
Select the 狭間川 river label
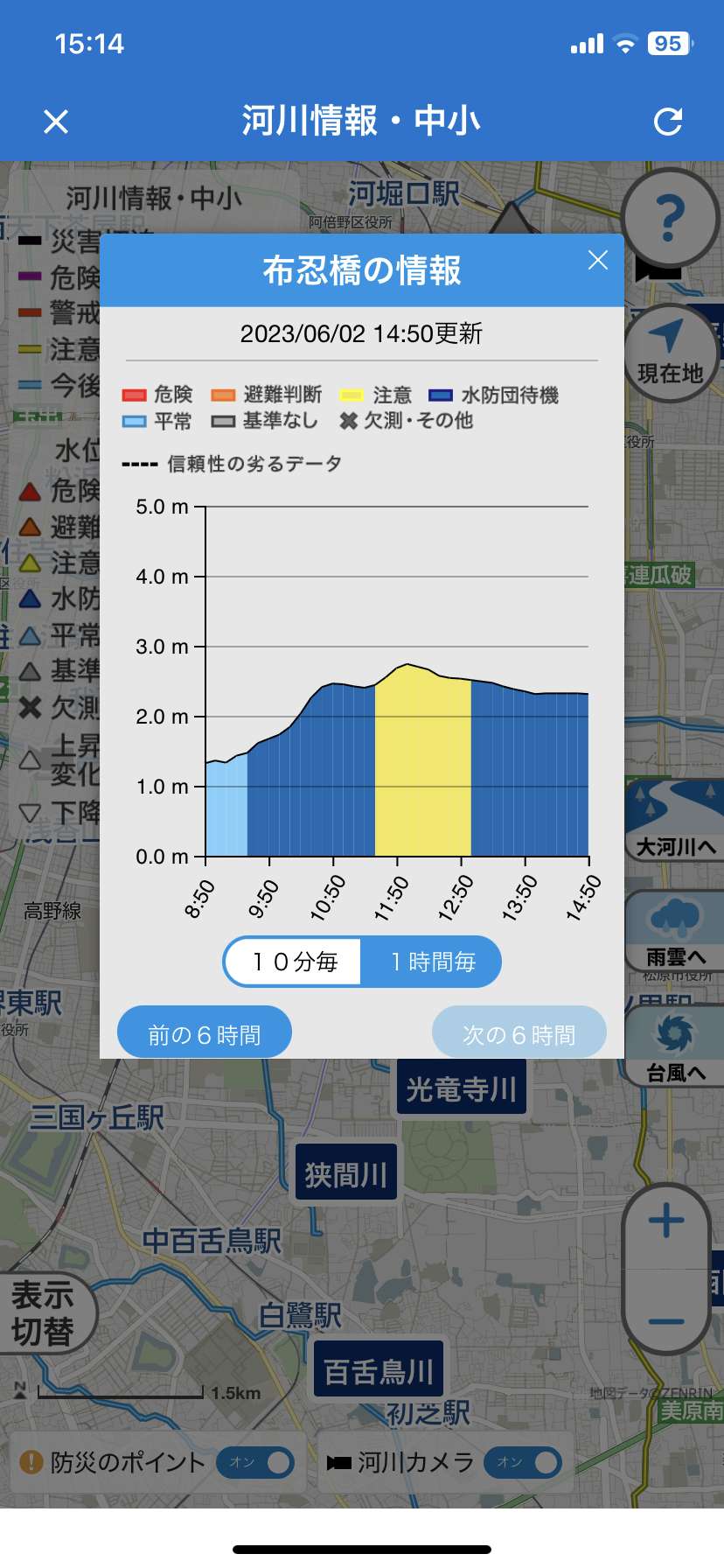click(x=346, y=1173)
